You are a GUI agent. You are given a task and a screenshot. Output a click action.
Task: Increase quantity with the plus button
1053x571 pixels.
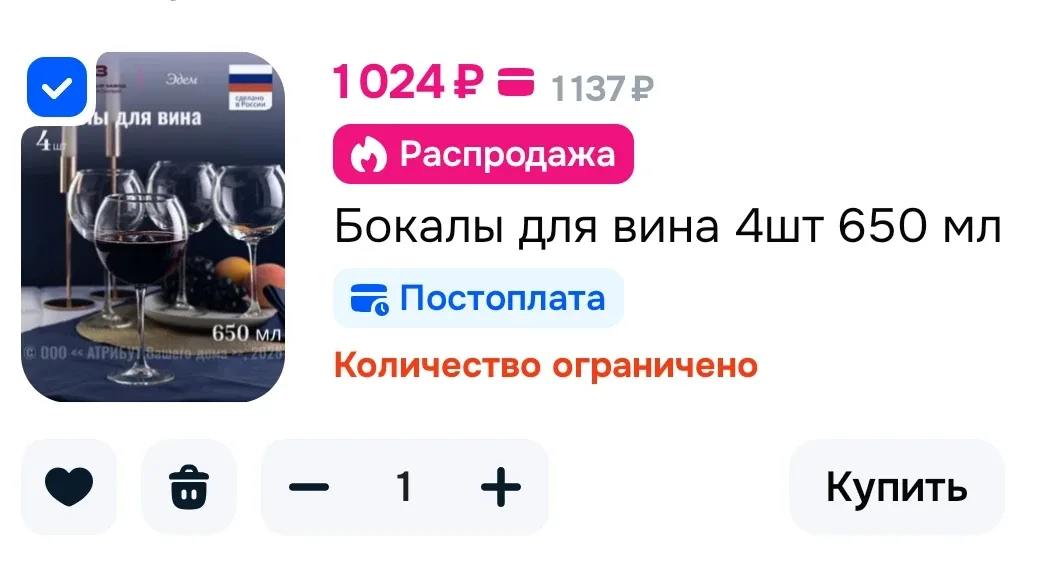[500, 487]
